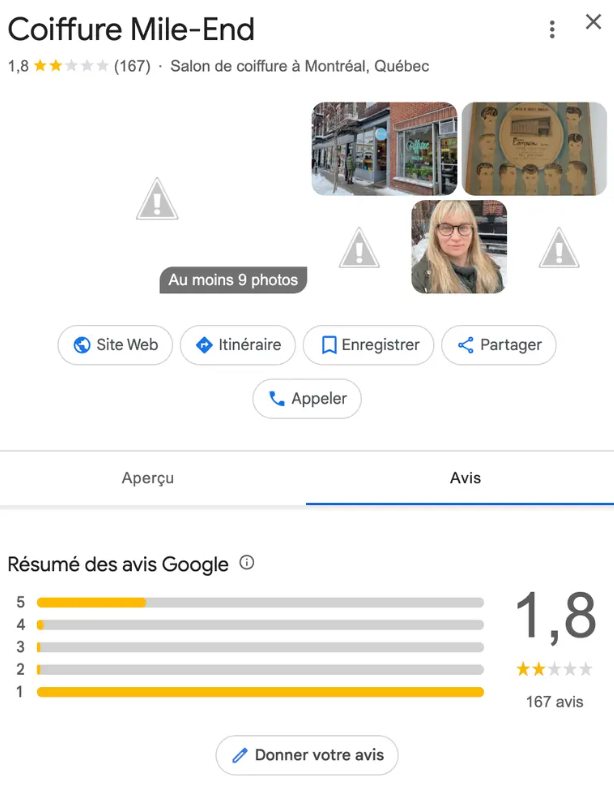Get directions with Itinéraire
This screenshot has width=614, height=794.
click(x=238, y=345)
